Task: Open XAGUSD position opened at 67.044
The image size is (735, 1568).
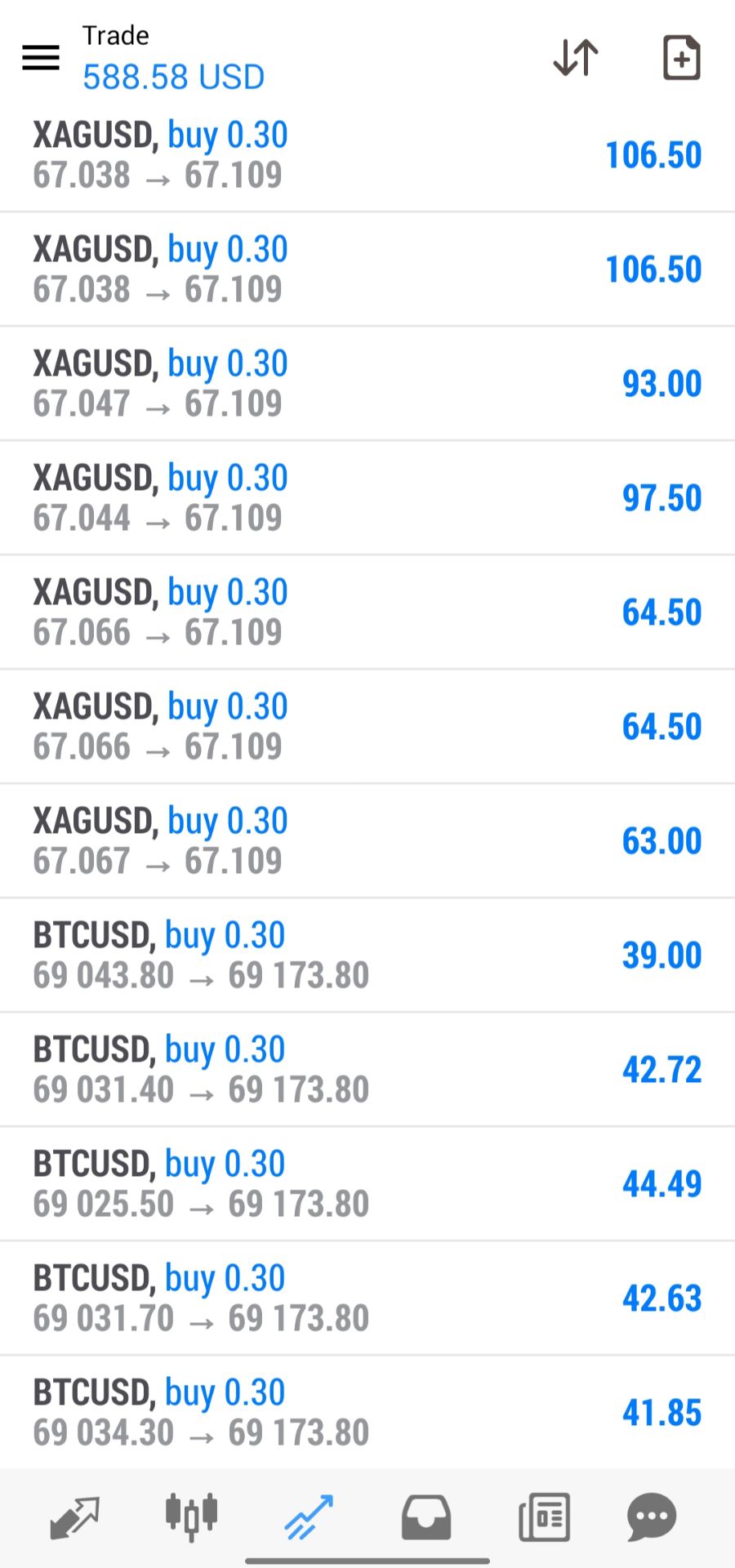Action: click(x=367, y=498)
